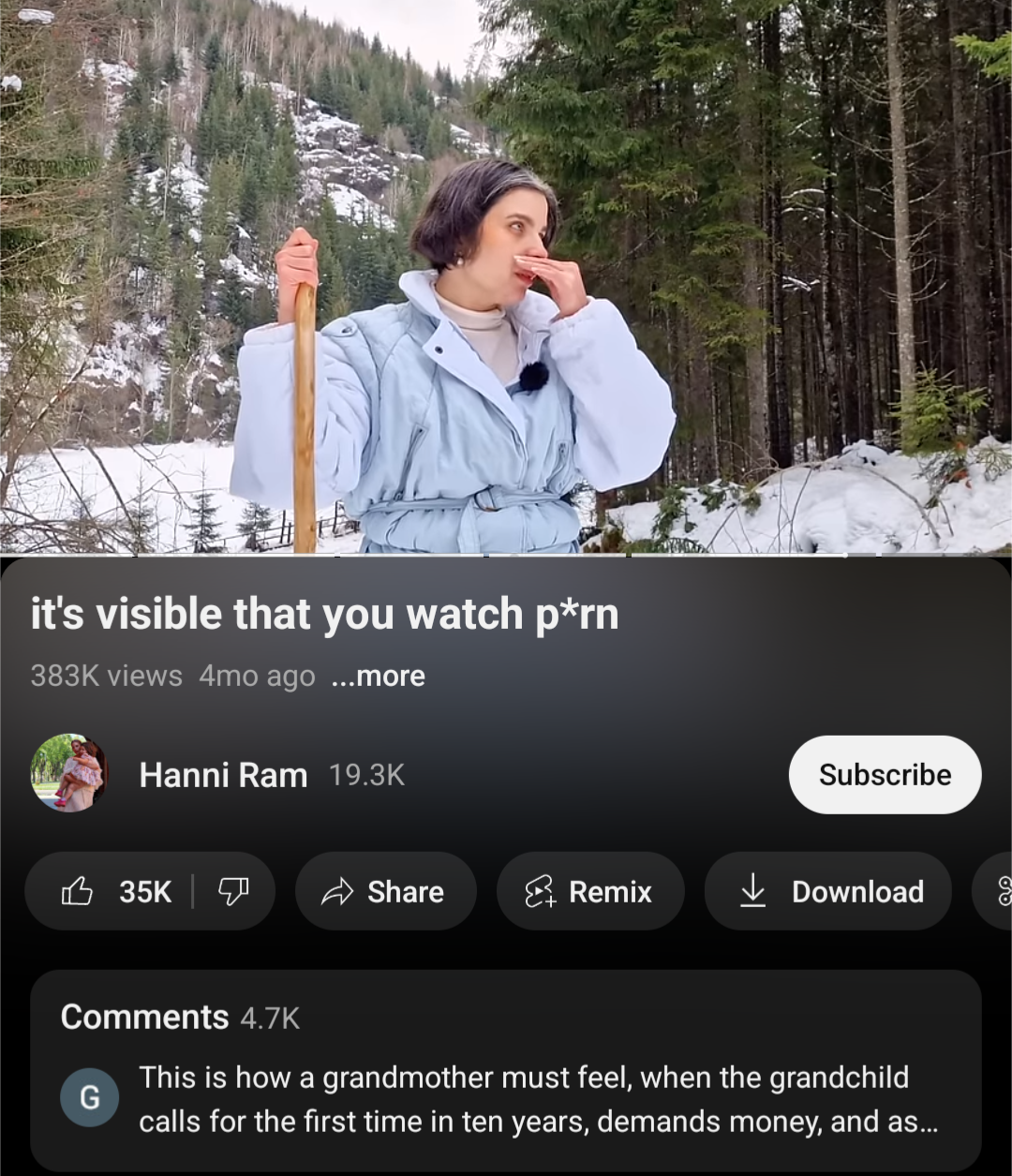Open Hanni Ram's channel avatar

tap(69, 773)
